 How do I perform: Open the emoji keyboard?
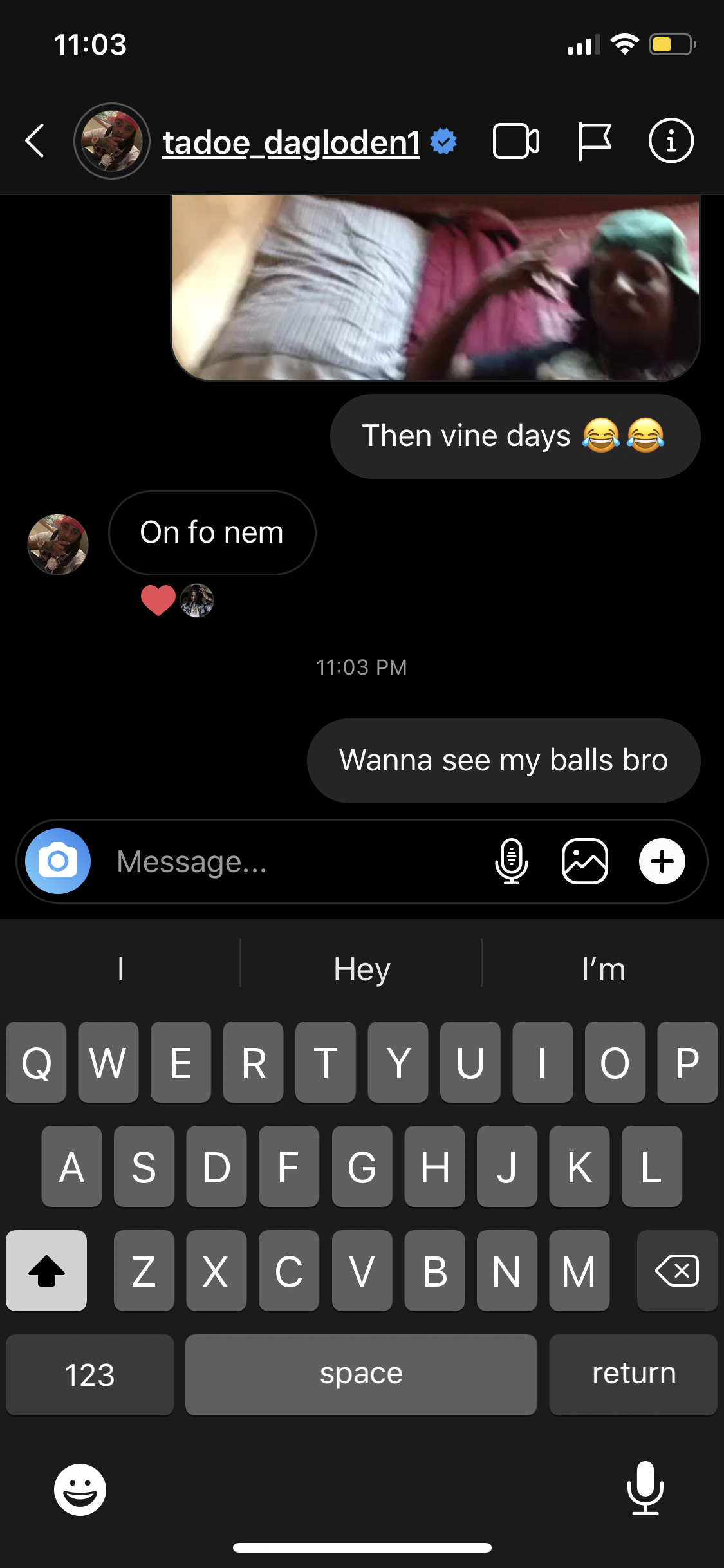coord(80,1489)
